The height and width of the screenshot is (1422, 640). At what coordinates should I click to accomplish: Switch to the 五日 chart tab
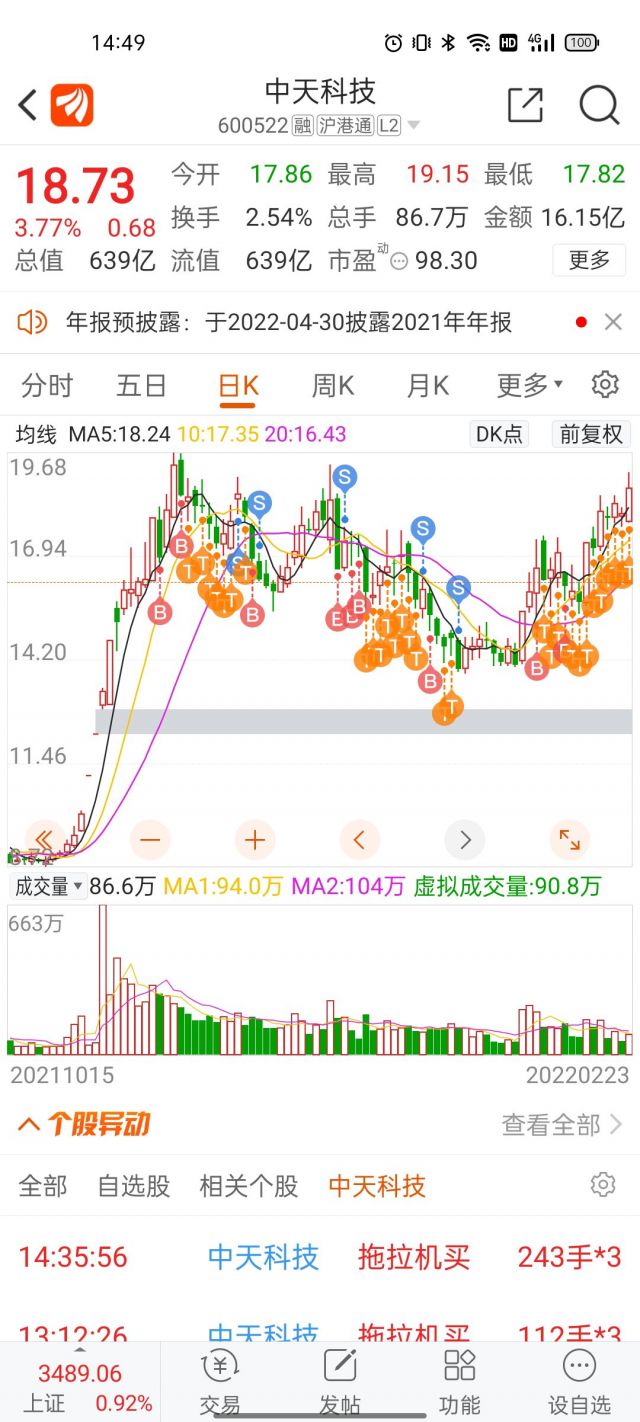[x=141, y=385]
